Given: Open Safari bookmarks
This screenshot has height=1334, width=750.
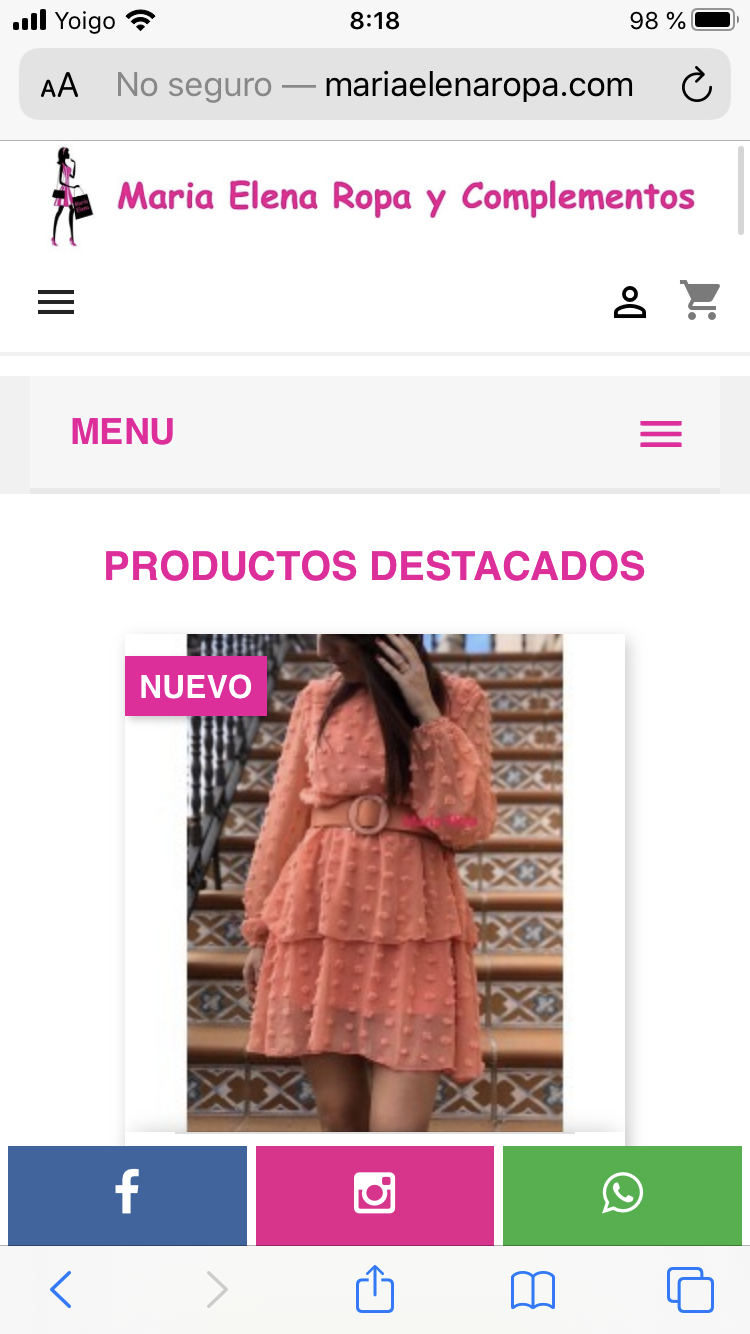Looking at the screenshot, I should [x=532, y=1290].
